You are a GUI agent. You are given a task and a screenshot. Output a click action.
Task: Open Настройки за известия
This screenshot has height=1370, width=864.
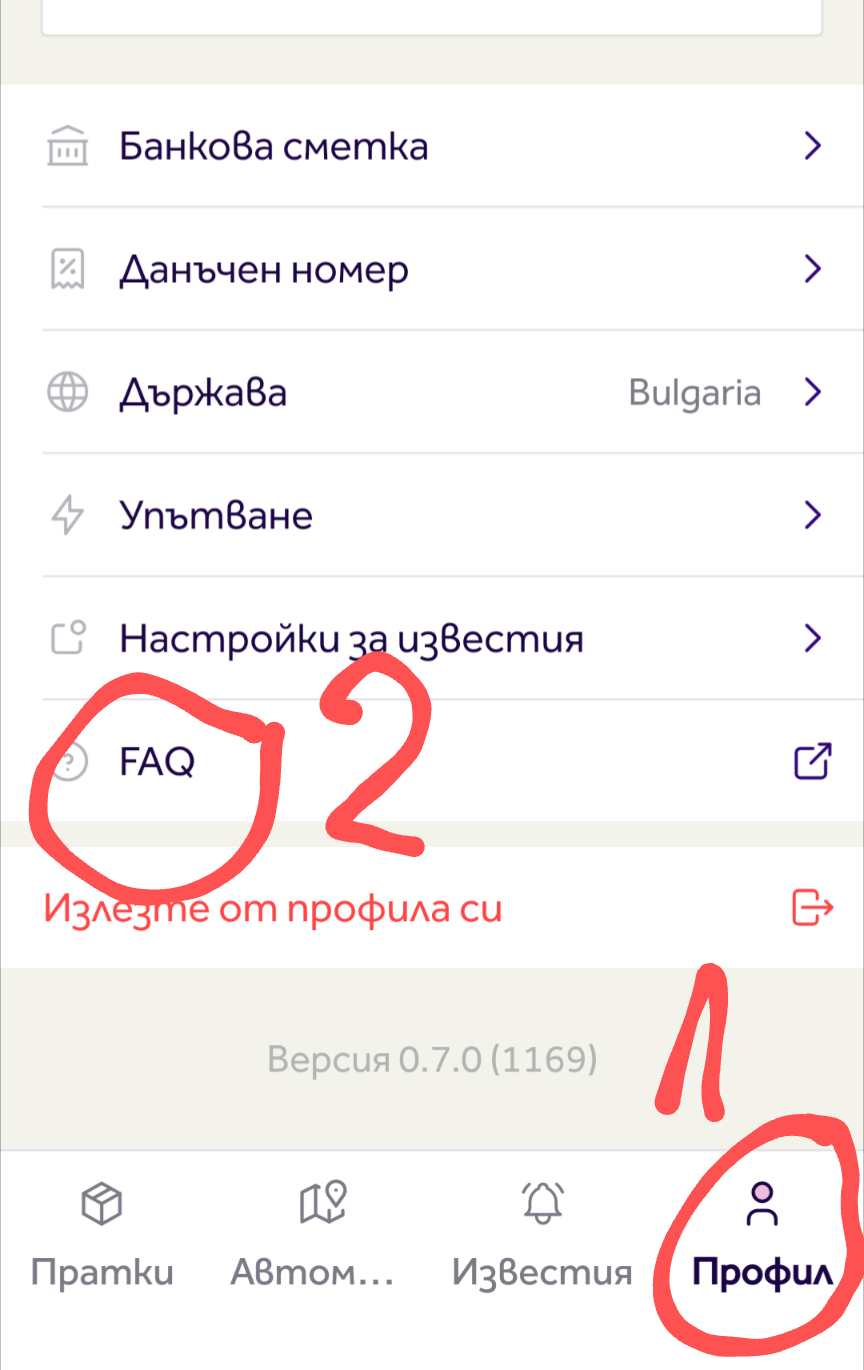pos(432,639)
